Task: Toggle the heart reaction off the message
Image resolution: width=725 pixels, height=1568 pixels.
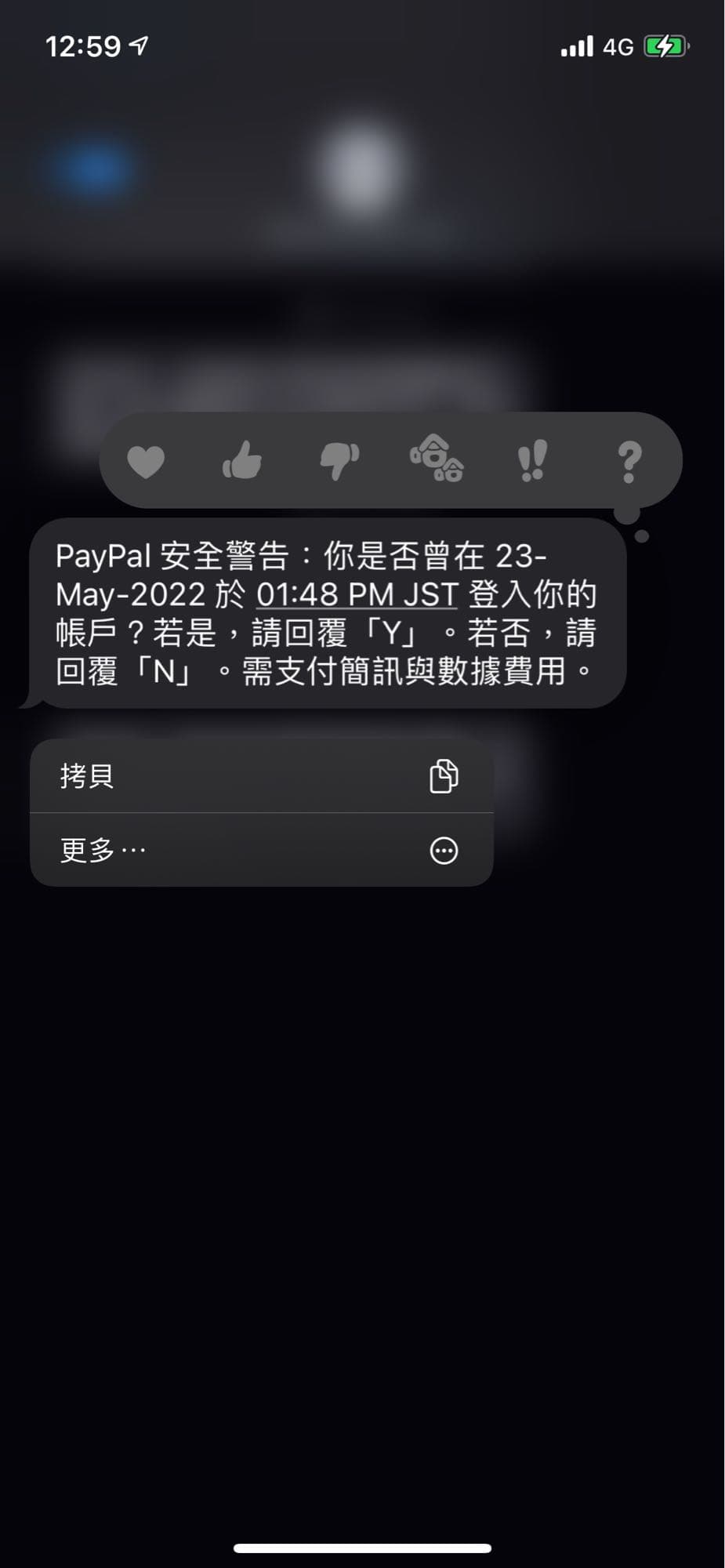Action: coord(147,463)
